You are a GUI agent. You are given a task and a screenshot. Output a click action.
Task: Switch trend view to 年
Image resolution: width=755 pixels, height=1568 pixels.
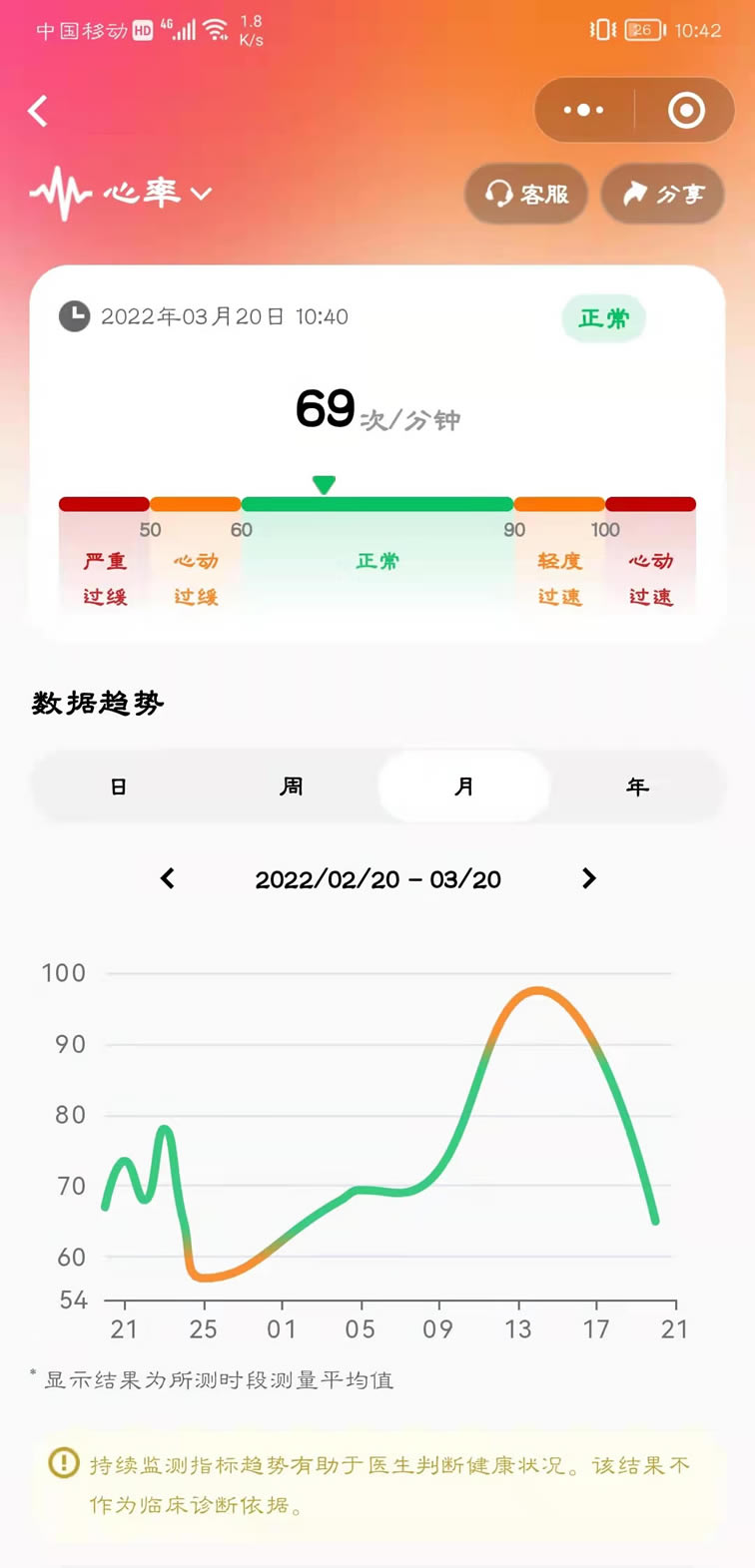637,786
